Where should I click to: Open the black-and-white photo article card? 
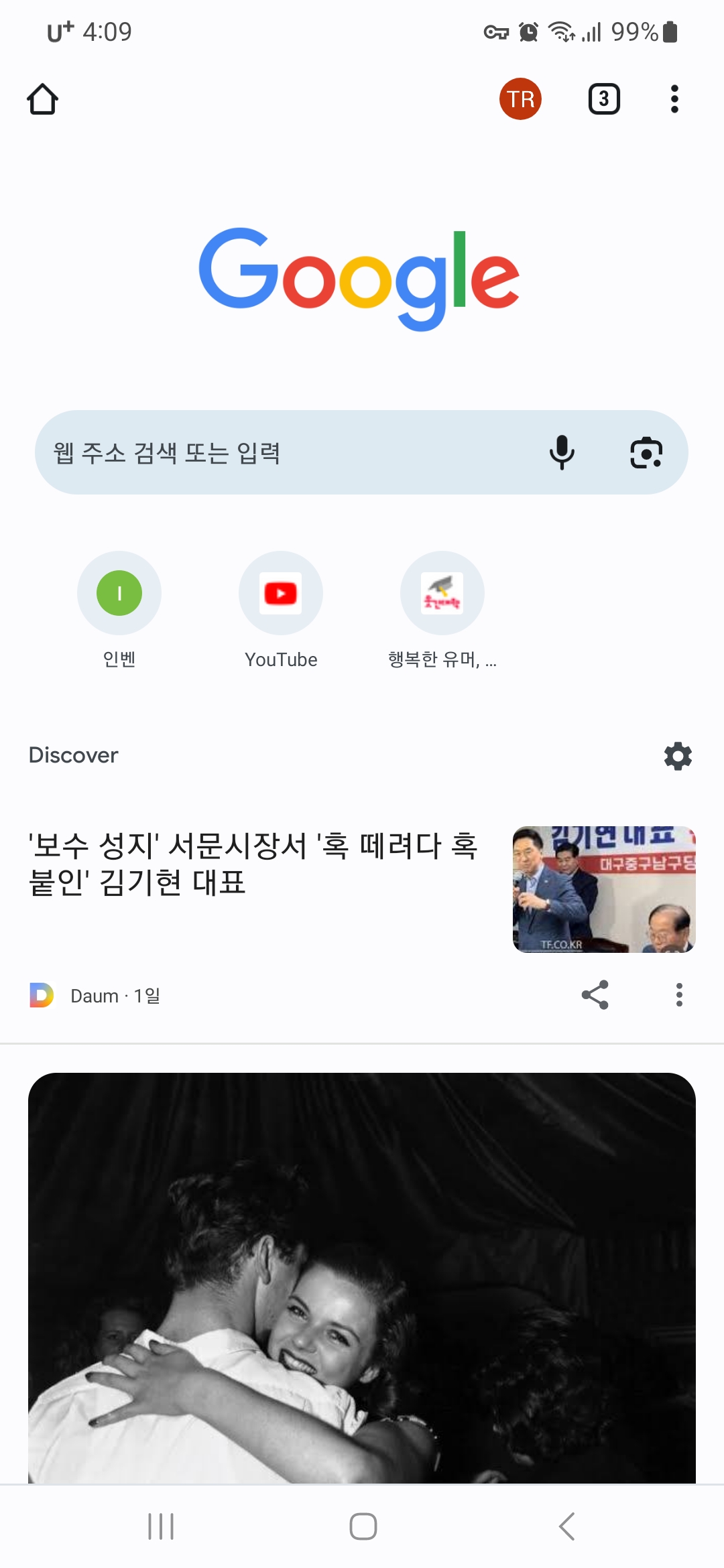pyautogui.click(x=362, y=1277)
